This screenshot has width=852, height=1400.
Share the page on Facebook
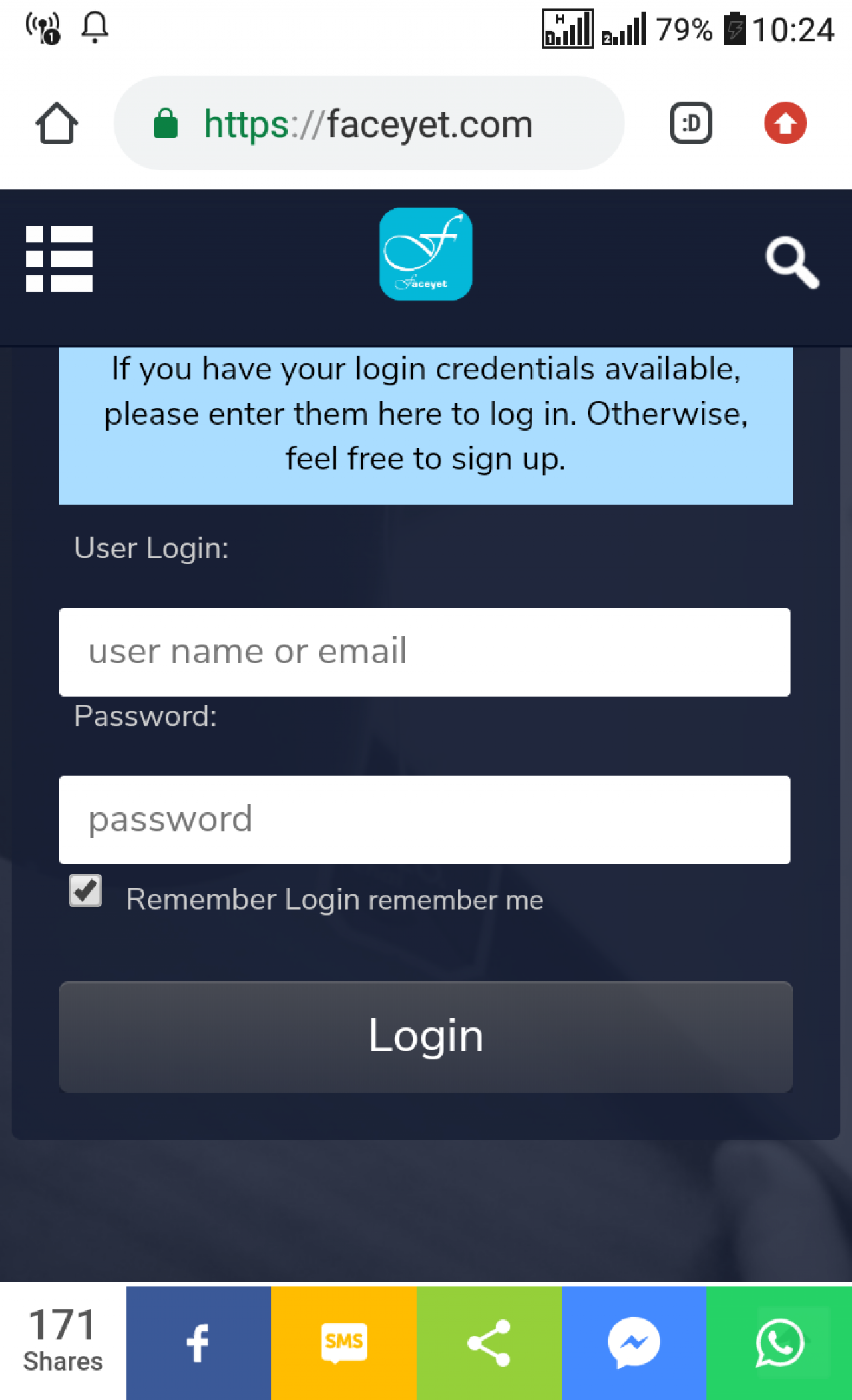pyautogui.click(x=198, y=1343)
